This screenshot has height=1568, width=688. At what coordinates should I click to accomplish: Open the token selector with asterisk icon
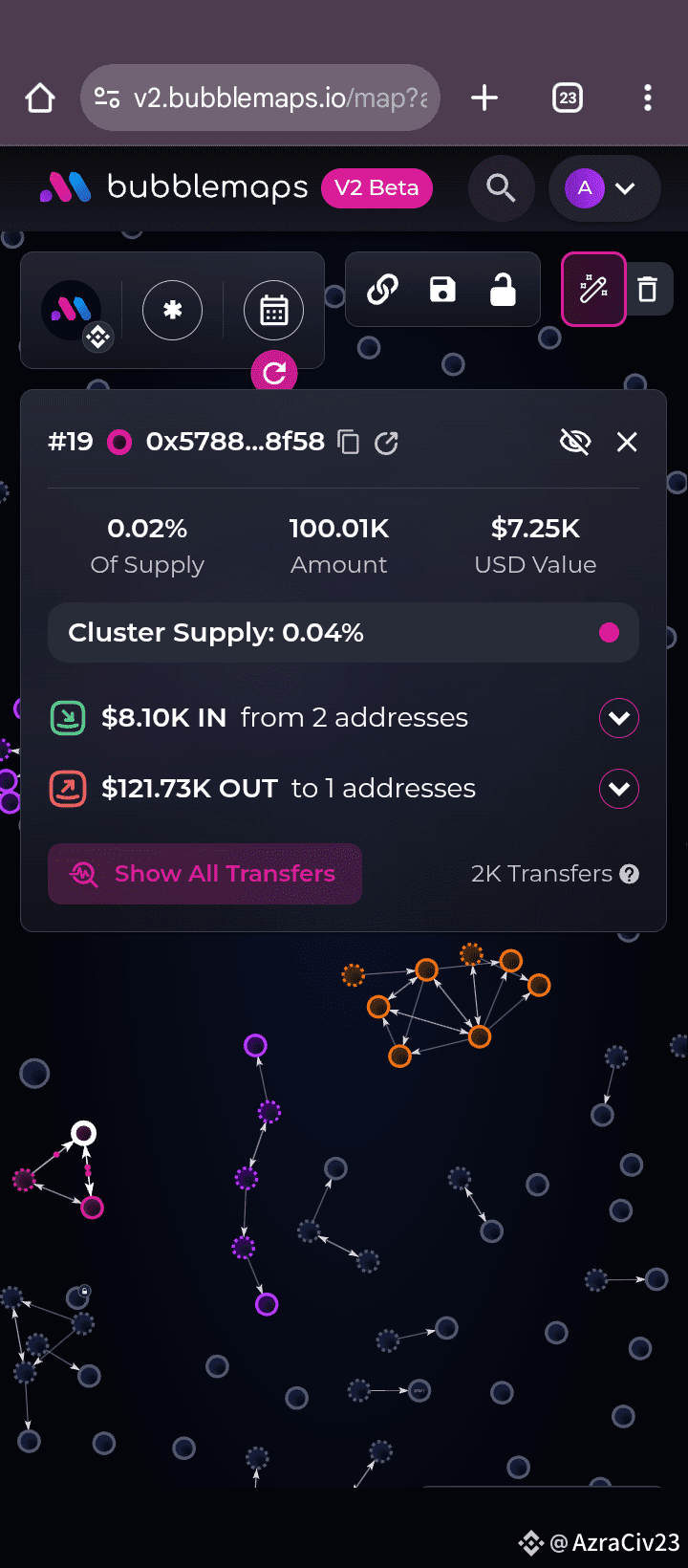click(172, 310)
